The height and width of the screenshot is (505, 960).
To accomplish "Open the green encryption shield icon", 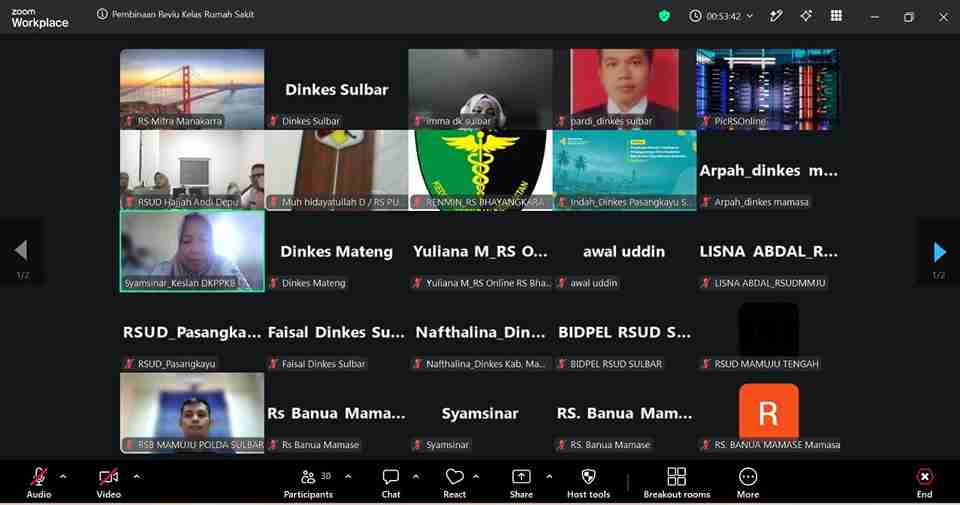I will [664, 17].
